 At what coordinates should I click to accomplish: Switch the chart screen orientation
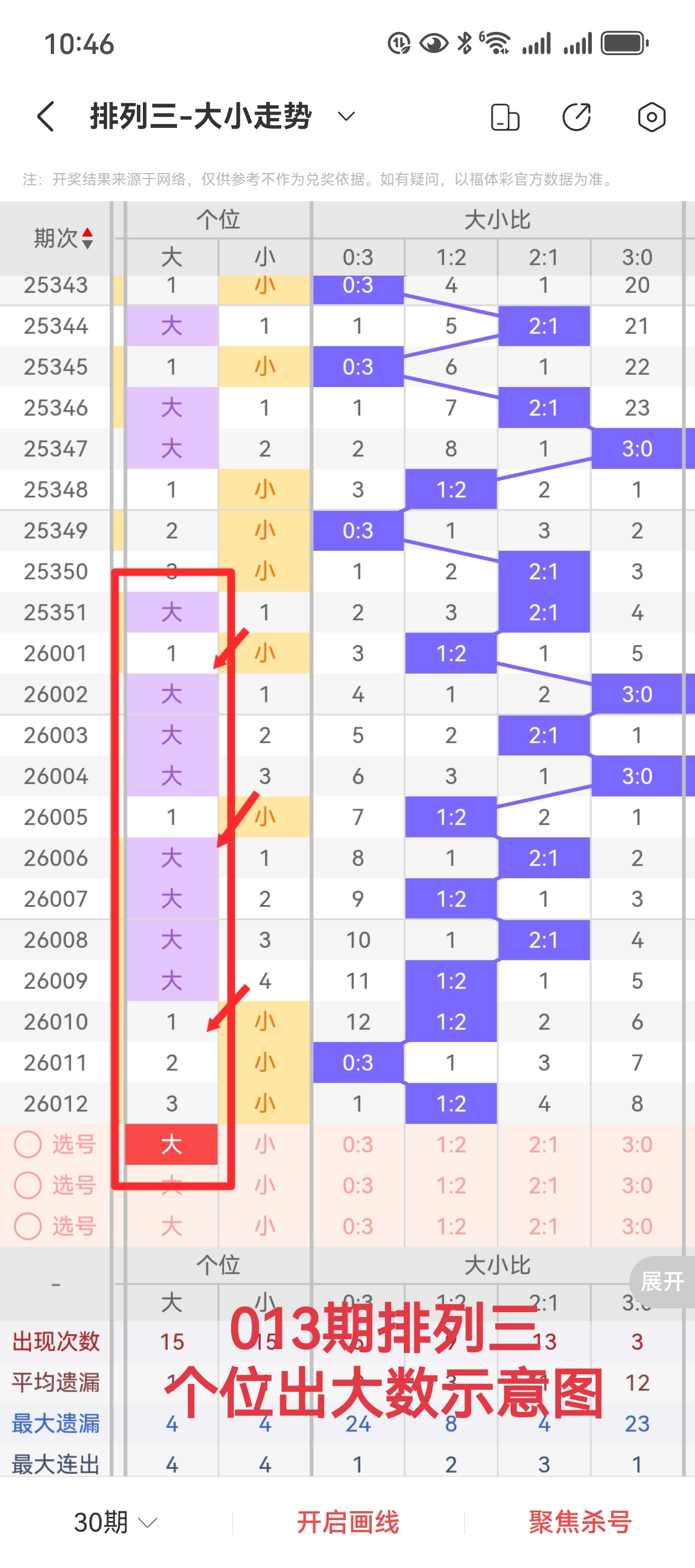tap(505, 117)
